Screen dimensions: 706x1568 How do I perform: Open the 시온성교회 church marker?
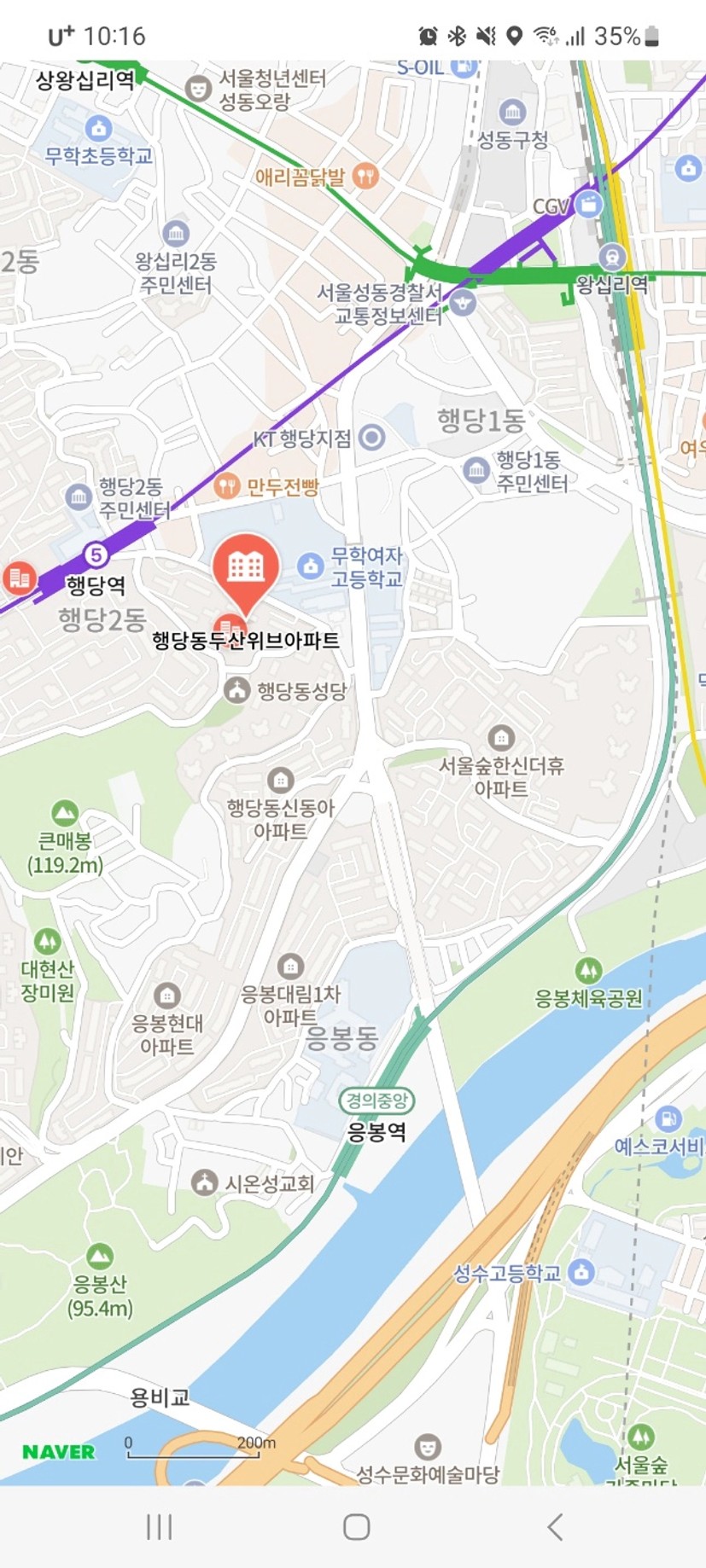click(204, 1182)
